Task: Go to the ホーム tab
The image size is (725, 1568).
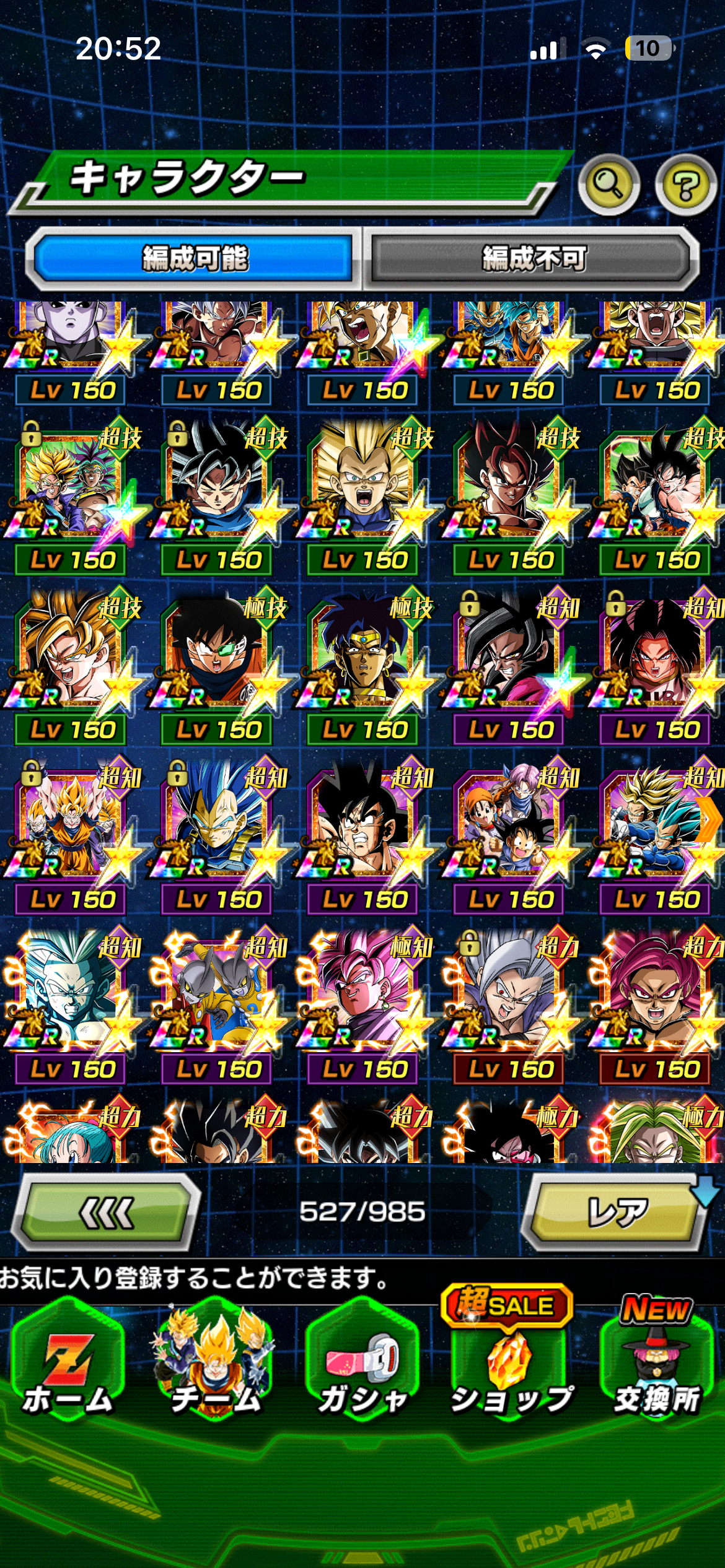Action: 68,1370
